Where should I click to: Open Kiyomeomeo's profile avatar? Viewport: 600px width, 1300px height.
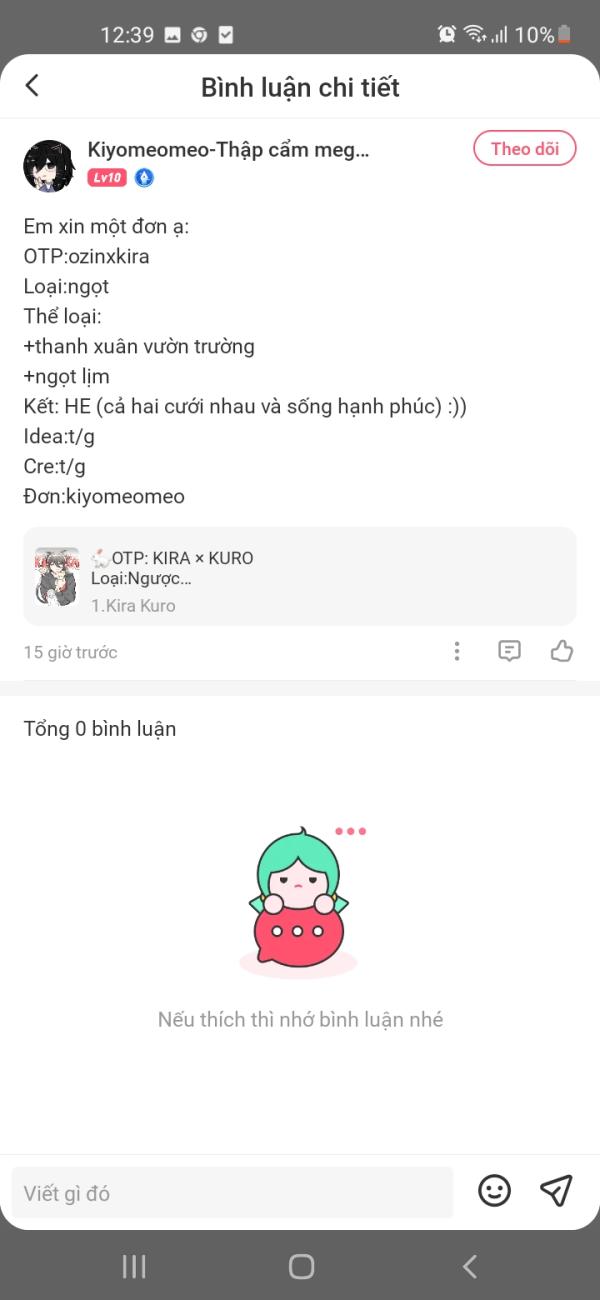pos(49,165)
